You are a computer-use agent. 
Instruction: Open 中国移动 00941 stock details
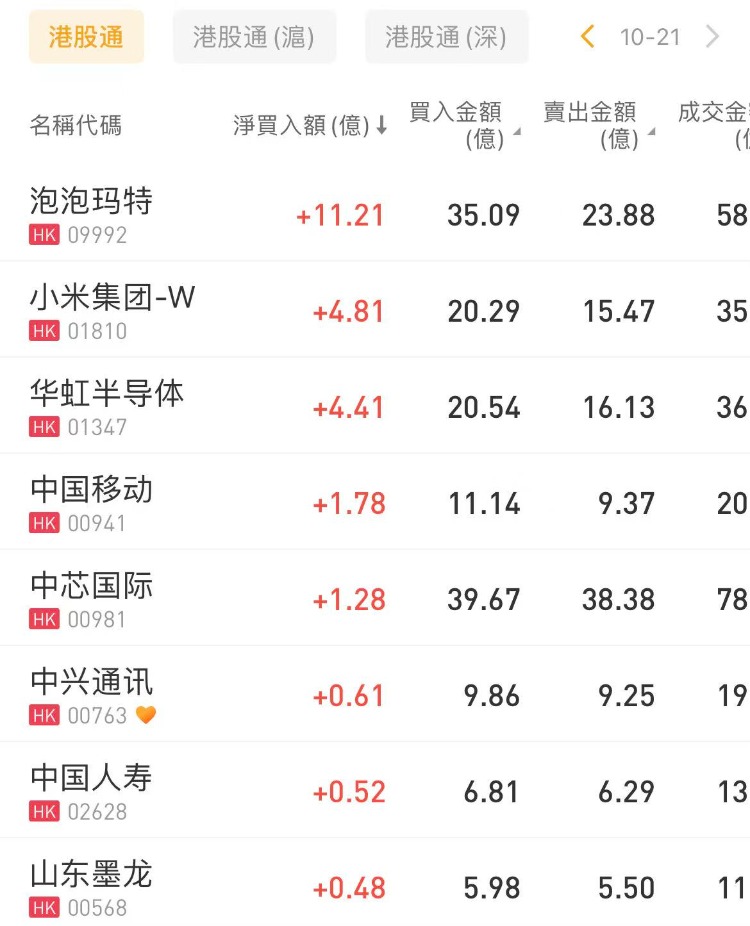tap(92, 502)
